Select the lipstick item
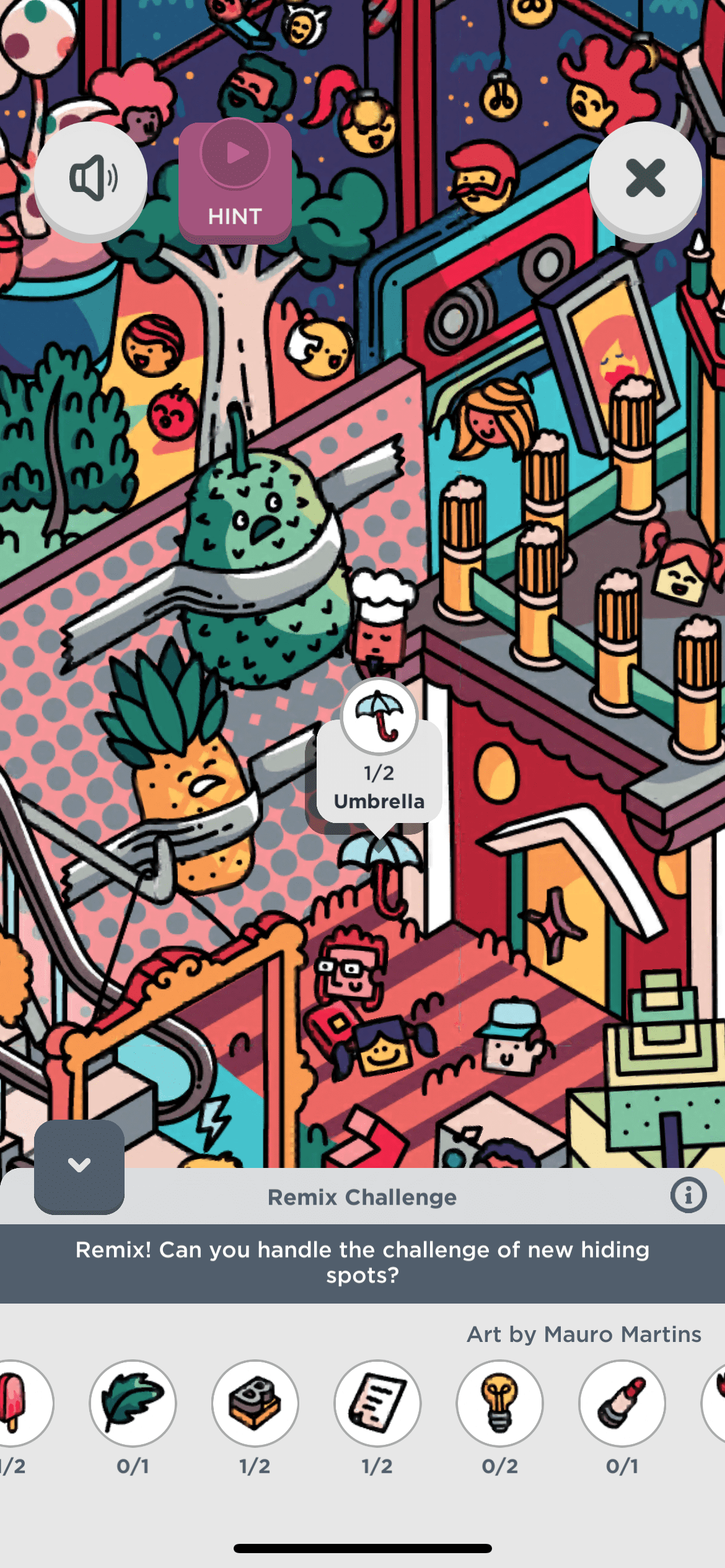This screenshot has height=1568, width=725. click(622, 1403)
